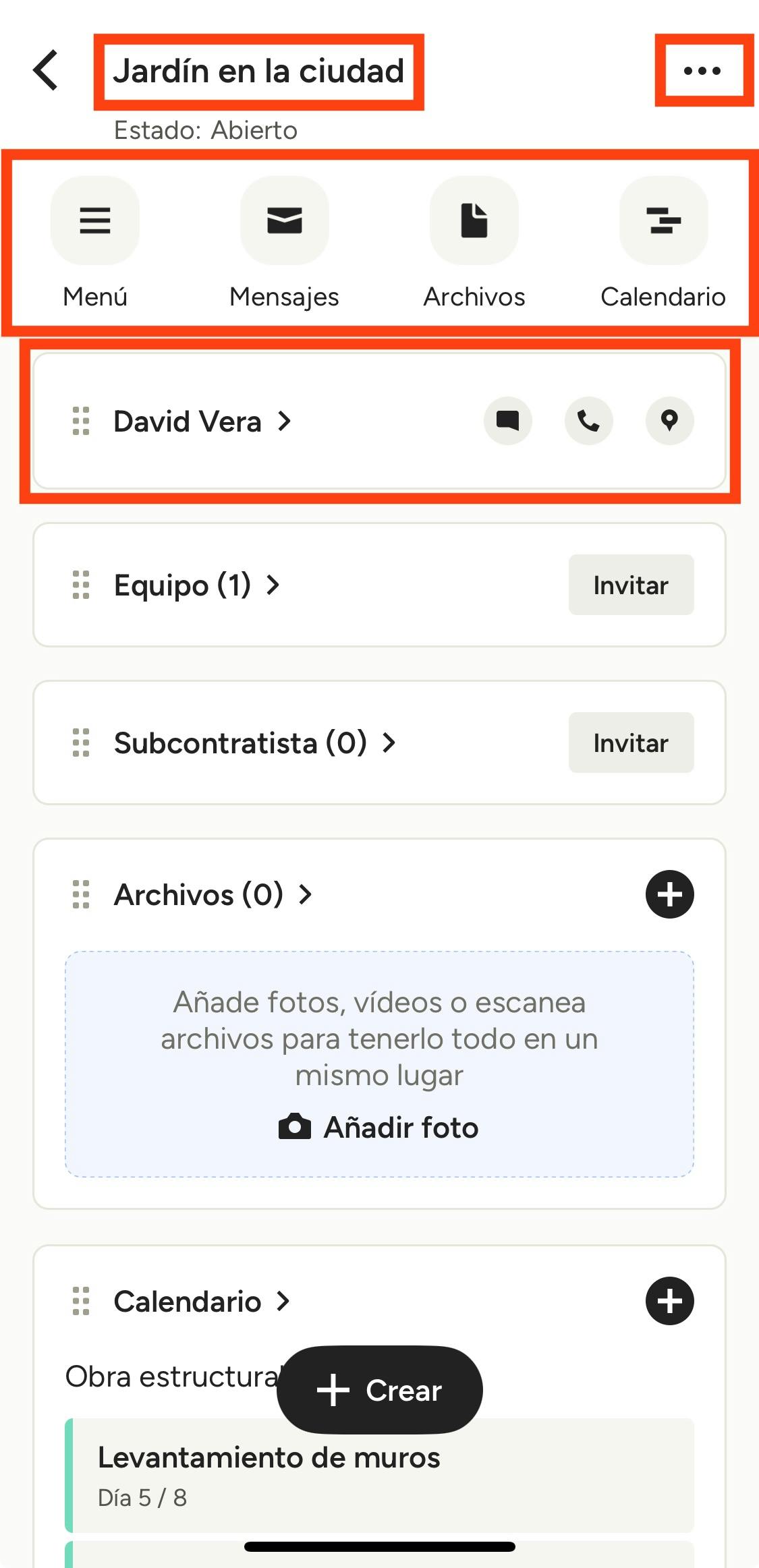Open the three-dot overflow menu
759x1568 pixels.
pyautogui.click(x=702, y=70)
